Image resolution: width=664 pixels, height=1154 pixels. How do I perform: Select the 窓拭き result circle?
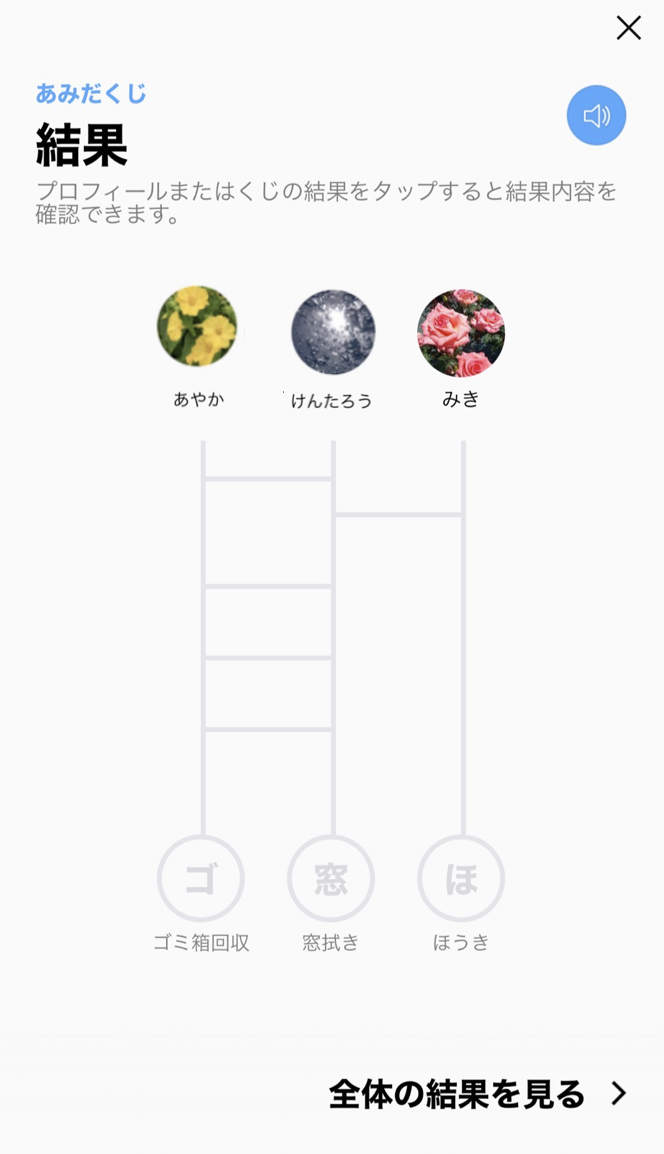click(x=331, y=879)
